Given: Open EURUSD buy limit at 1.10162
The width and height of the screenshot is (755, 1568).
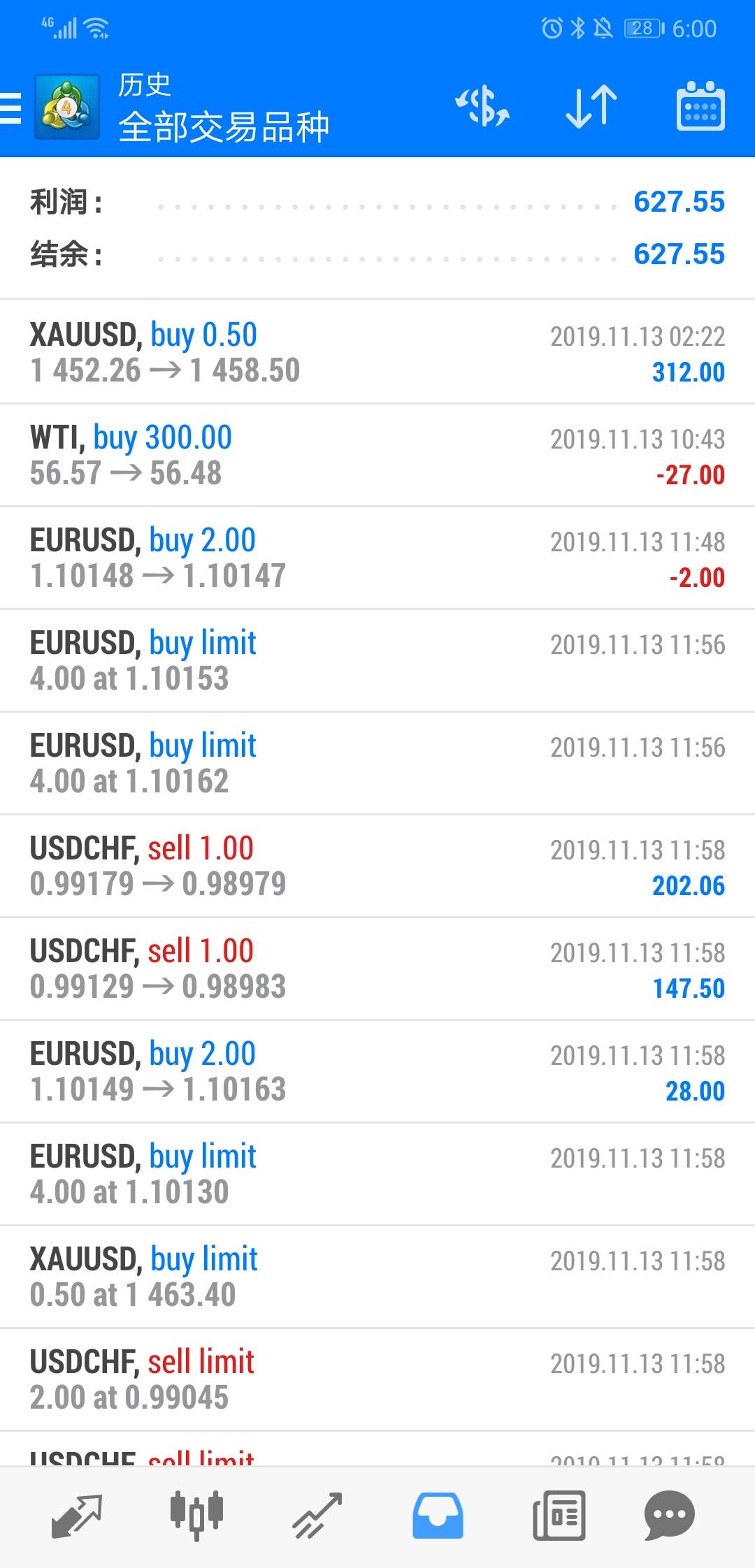Looking at the screenshot, I should (377, 763).
